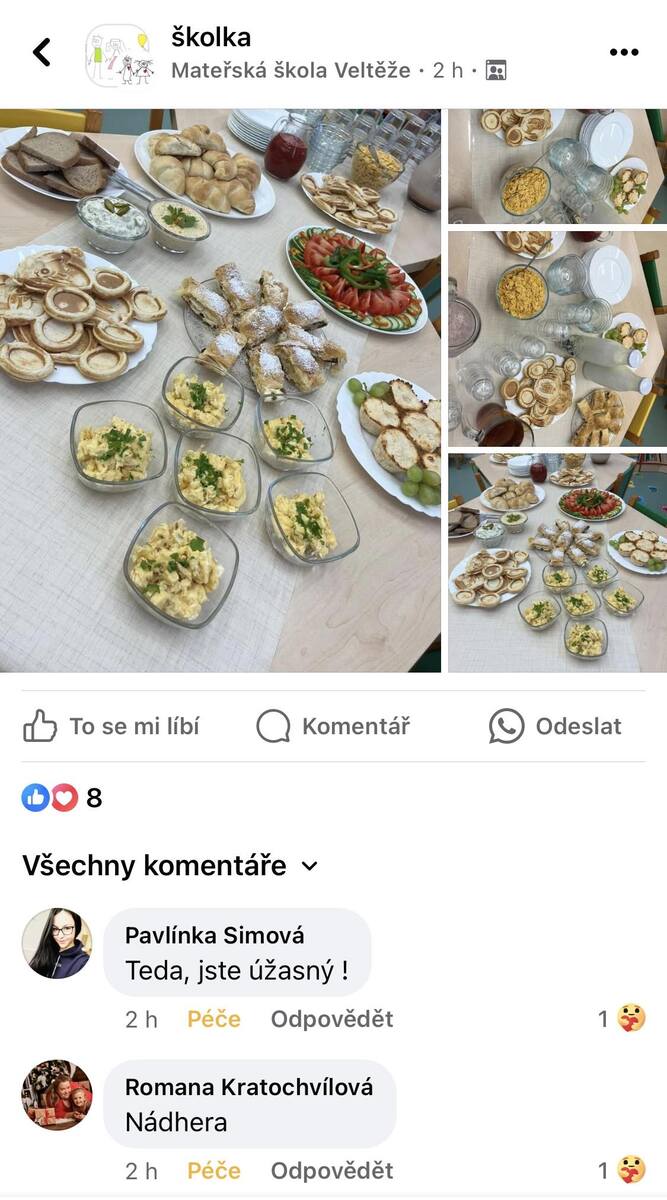This screenshot has width=667, height=1200.
Task: React Péče on Pavlínka Simová's comment
Action: [214, 1019]
